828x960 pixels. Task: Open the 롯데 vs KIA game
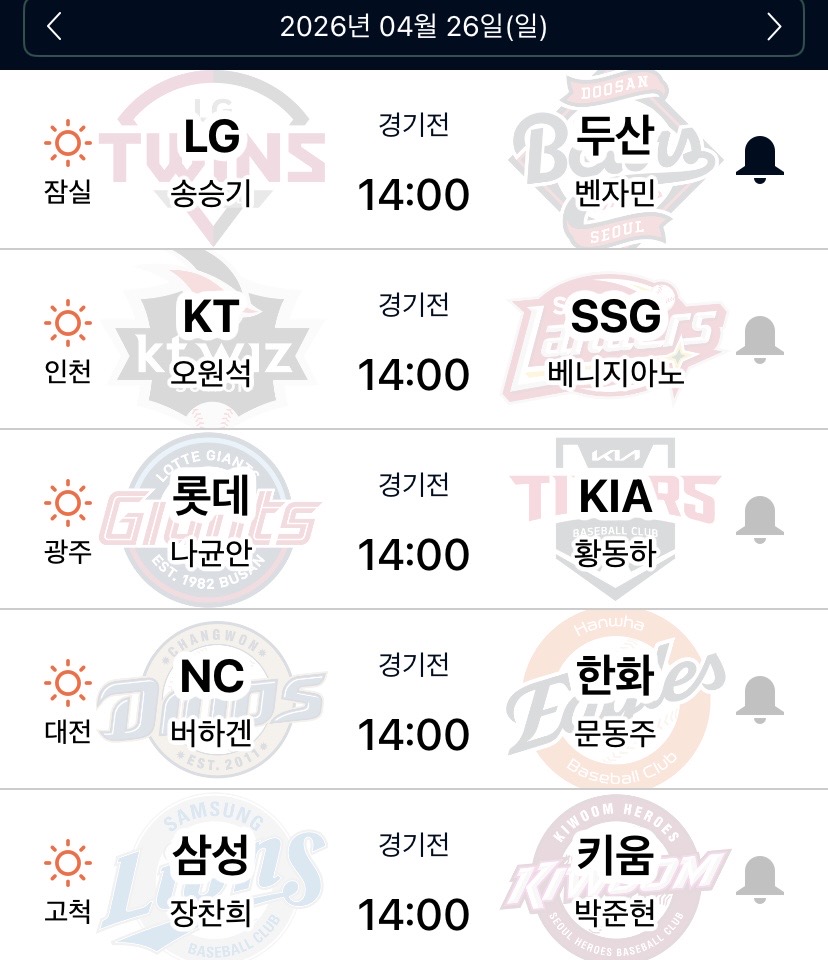413,520
